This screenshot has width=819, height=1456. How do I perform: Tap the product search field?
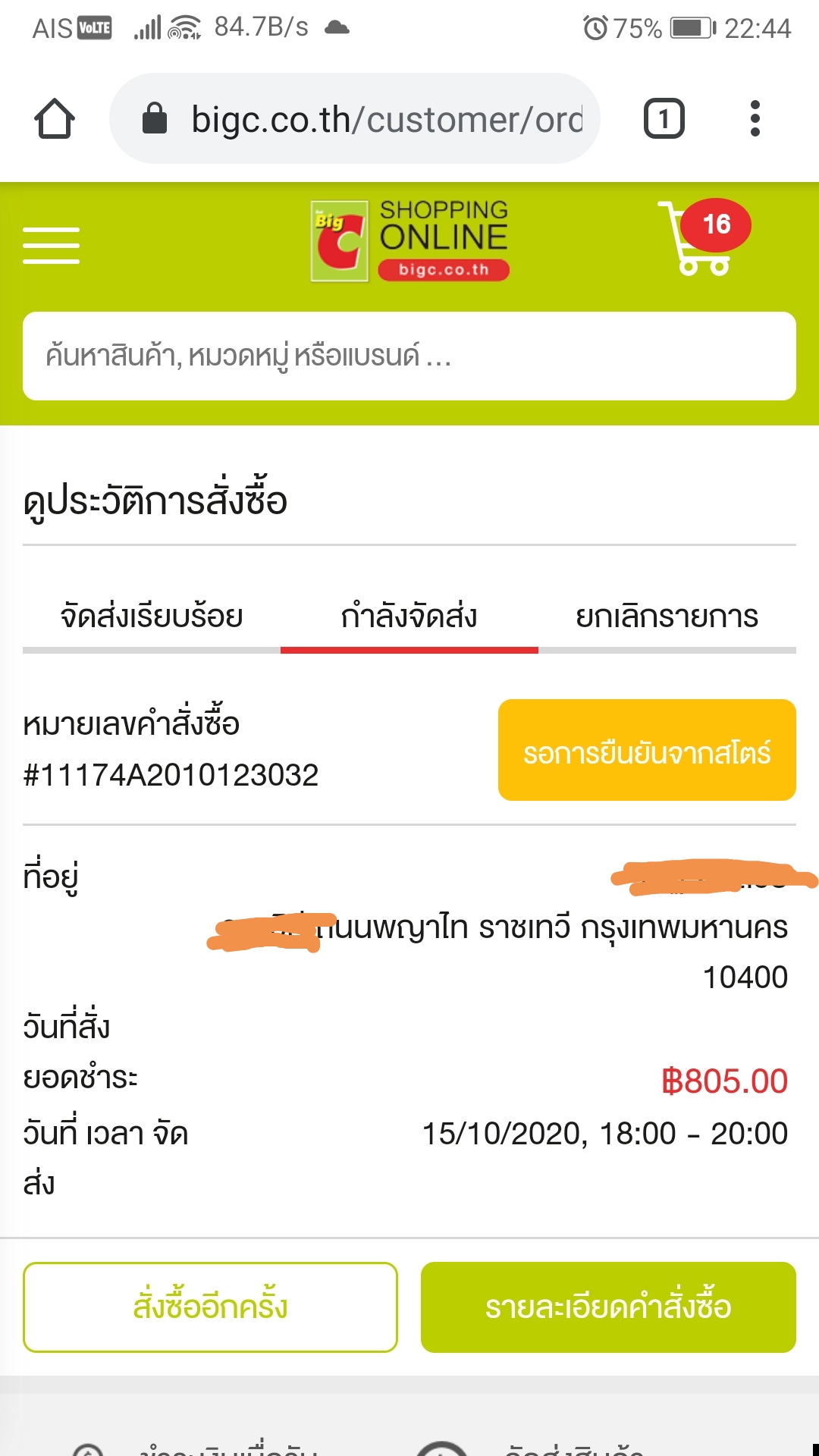coord(409,356)
